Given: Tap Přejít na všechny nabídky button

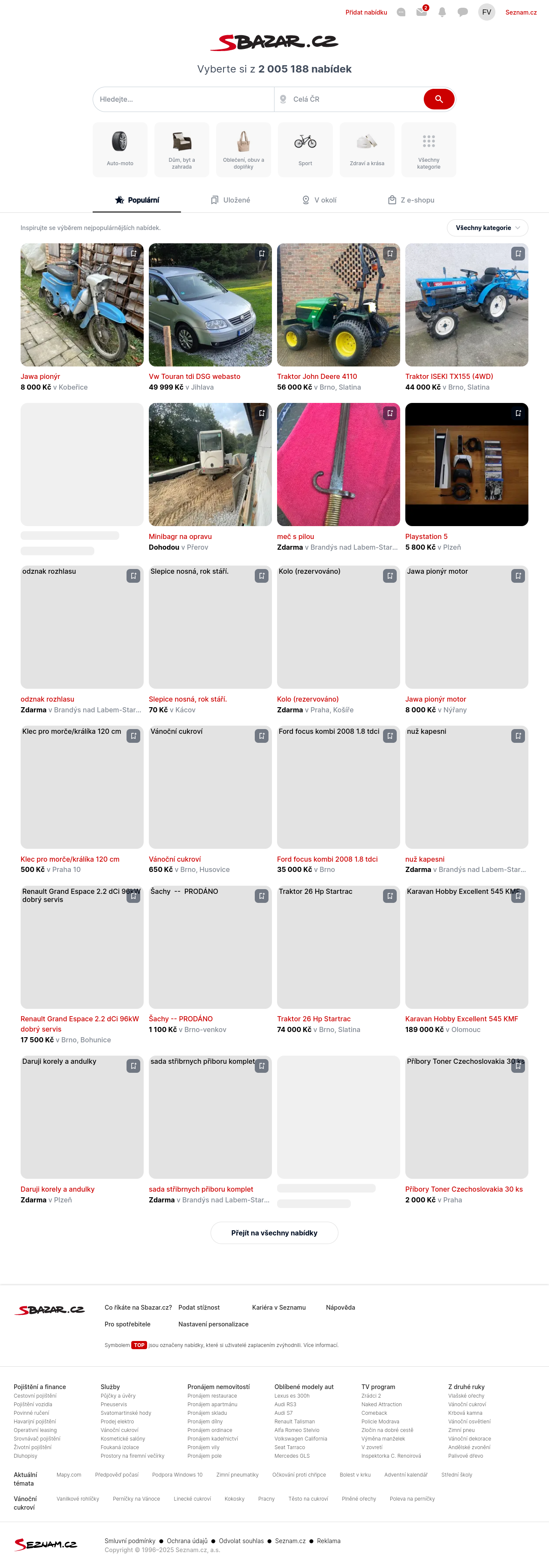Looking at the screenshot, I should [x=274, y=1232].
